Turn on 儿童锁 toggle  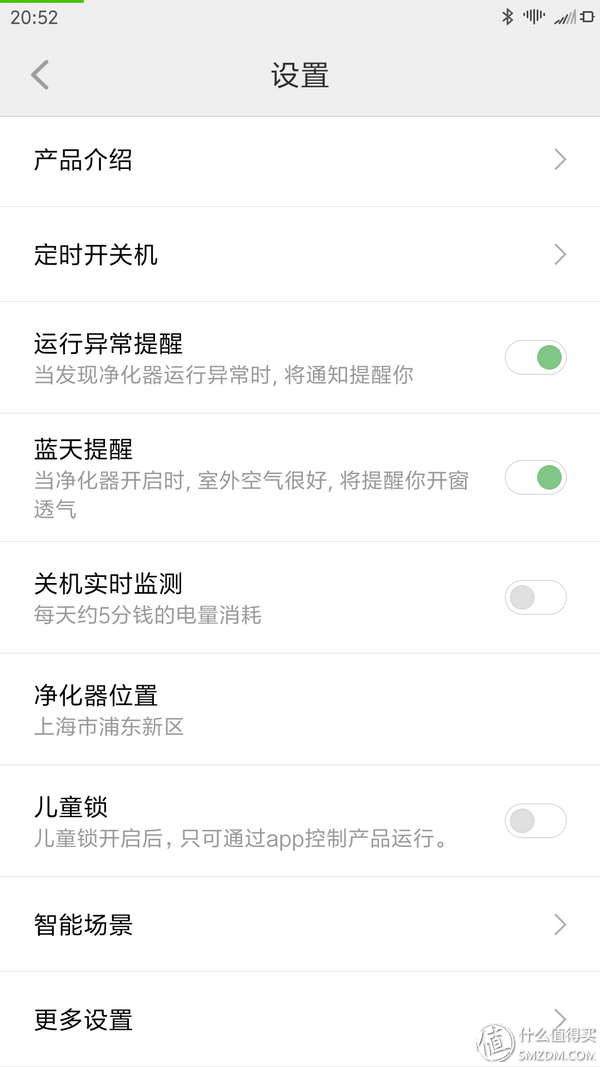point(535,821)
